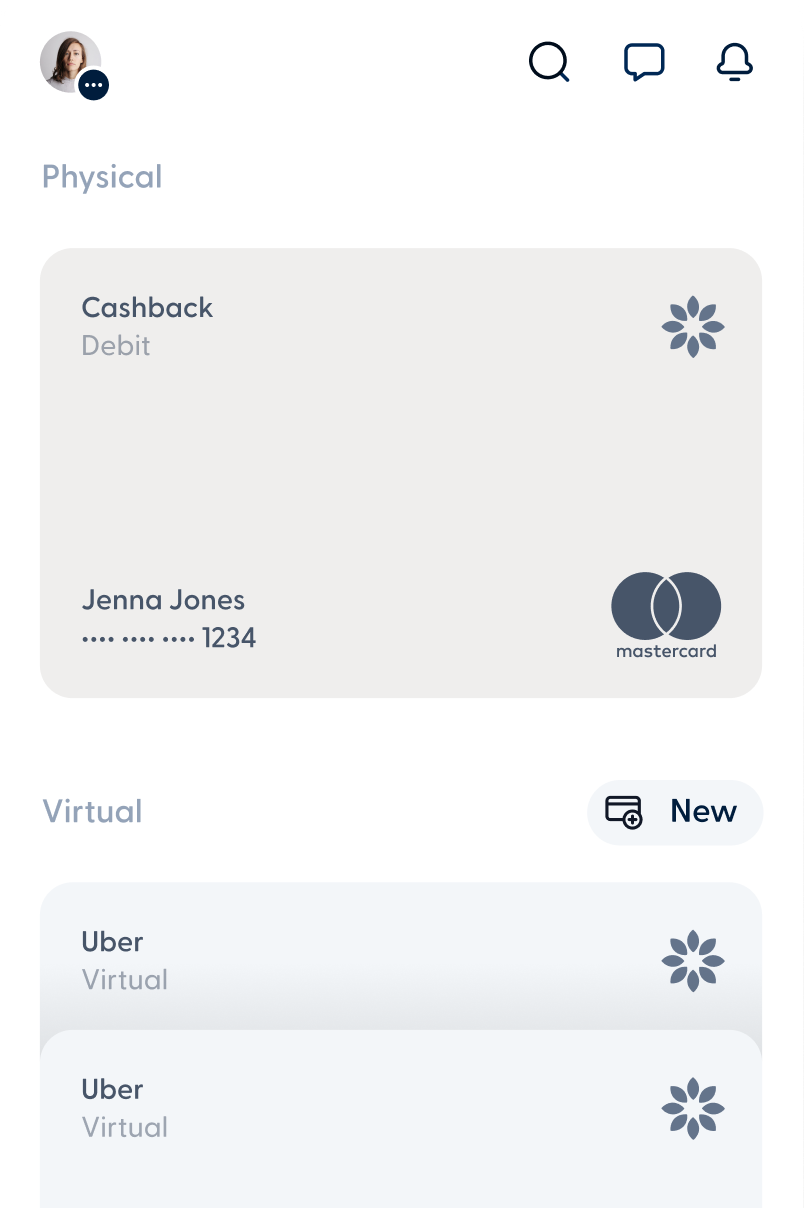
Task: Click the flower logo on the second Uber card
Action: point(693,1107)
